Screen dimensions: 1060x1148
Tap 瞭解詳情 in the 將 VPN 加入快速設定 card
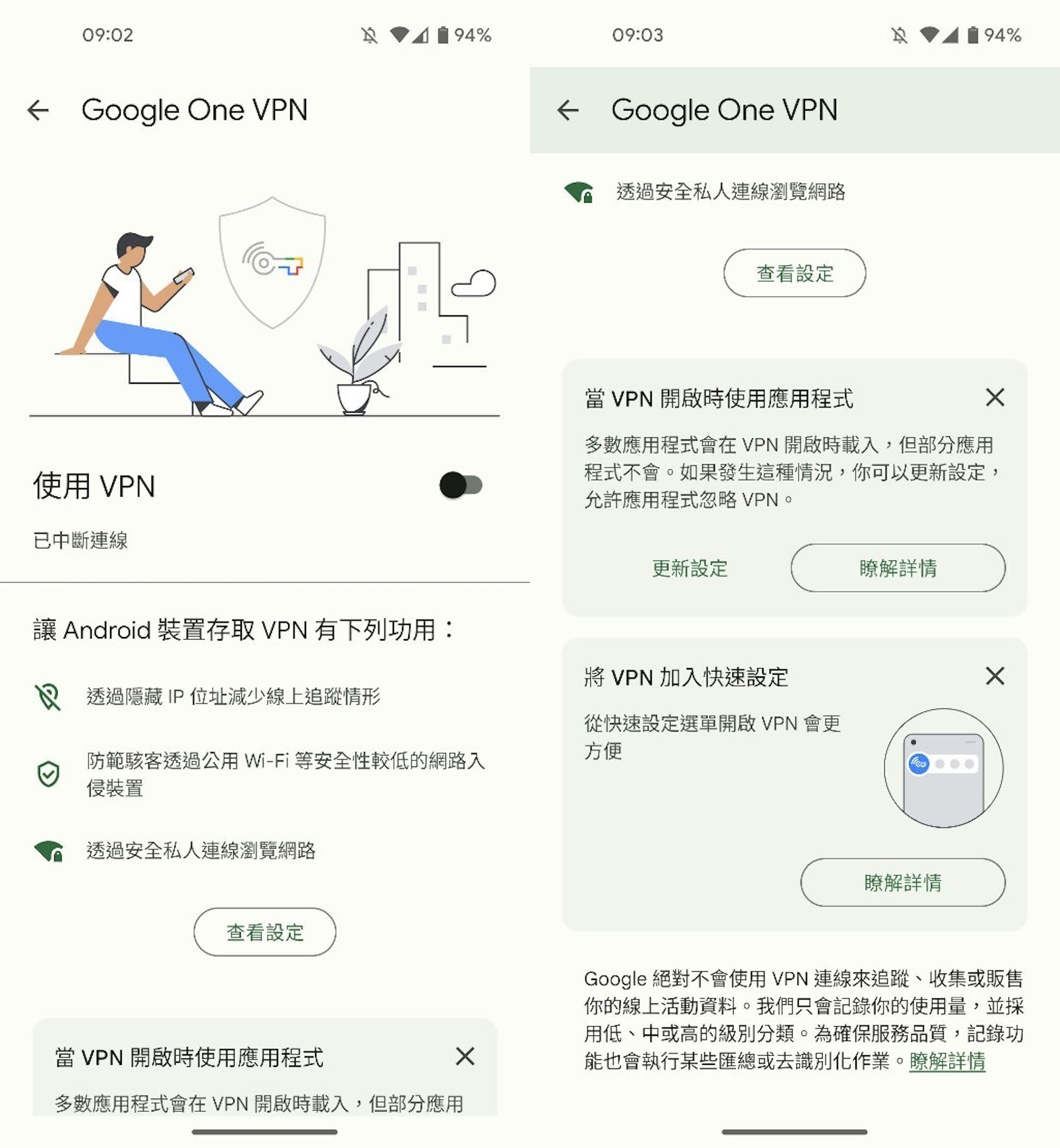(x=902, y=883)
